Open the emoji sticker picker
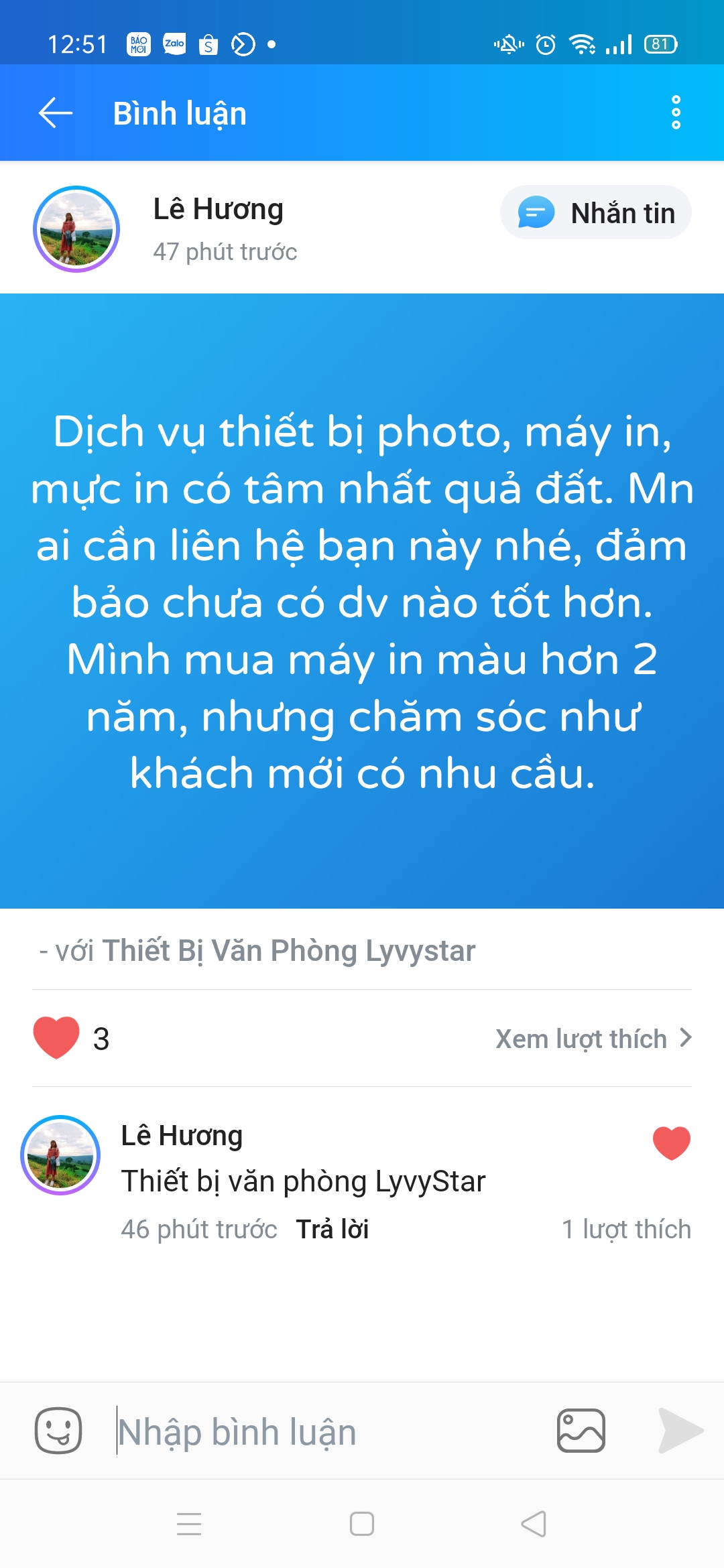The height and width of the screenshot is (1568, 724). click(x=58, y=1431)
